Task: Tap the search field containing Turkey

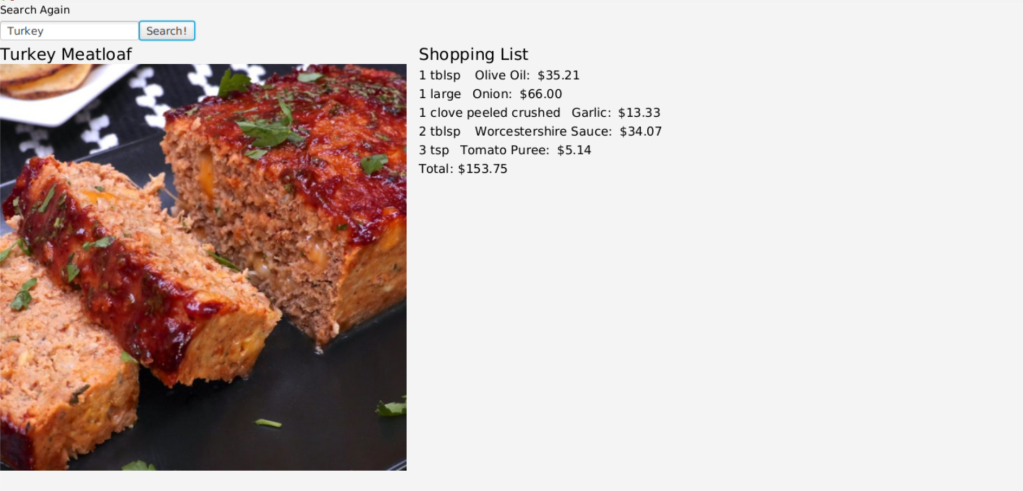Action: coord(69,31)
